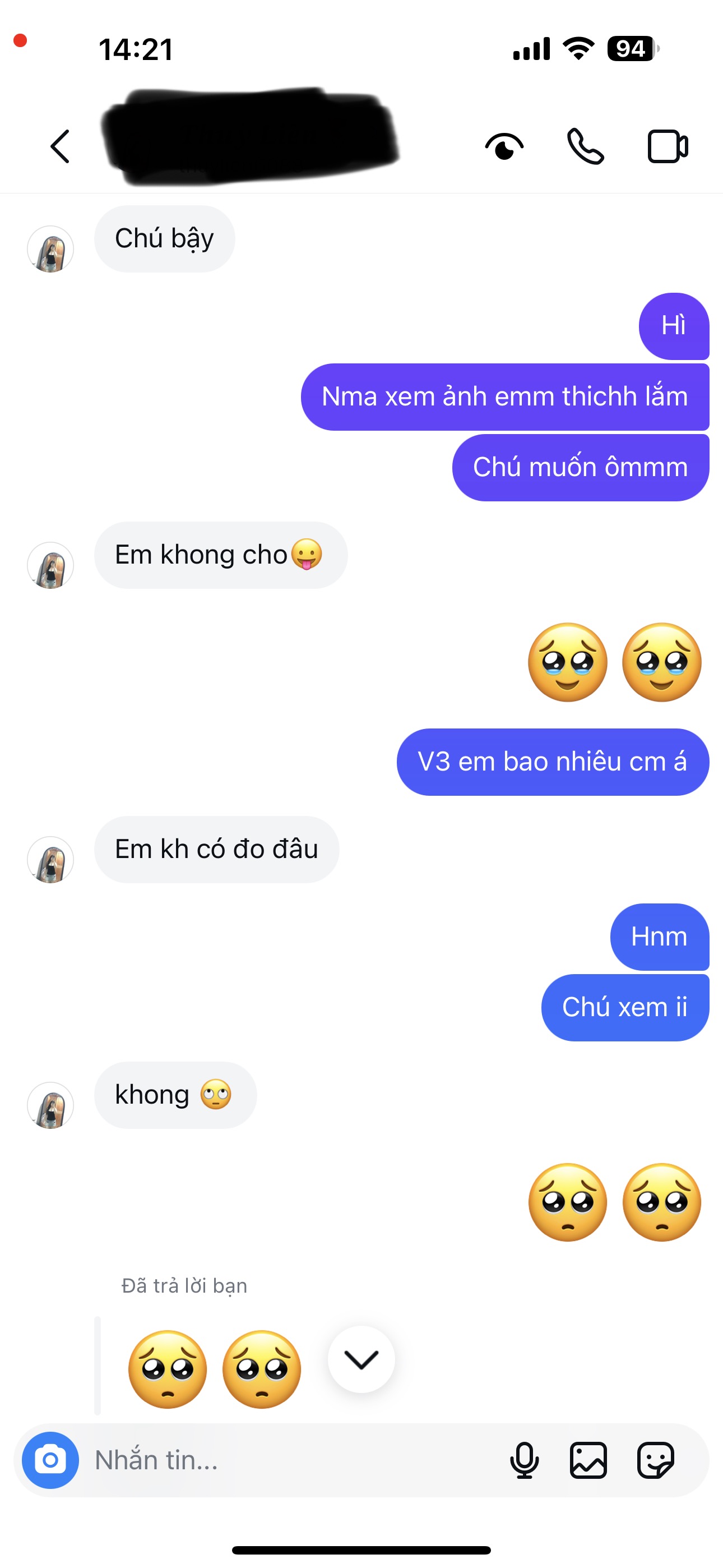Open photo gallery to send image

tap(588, 1460)
